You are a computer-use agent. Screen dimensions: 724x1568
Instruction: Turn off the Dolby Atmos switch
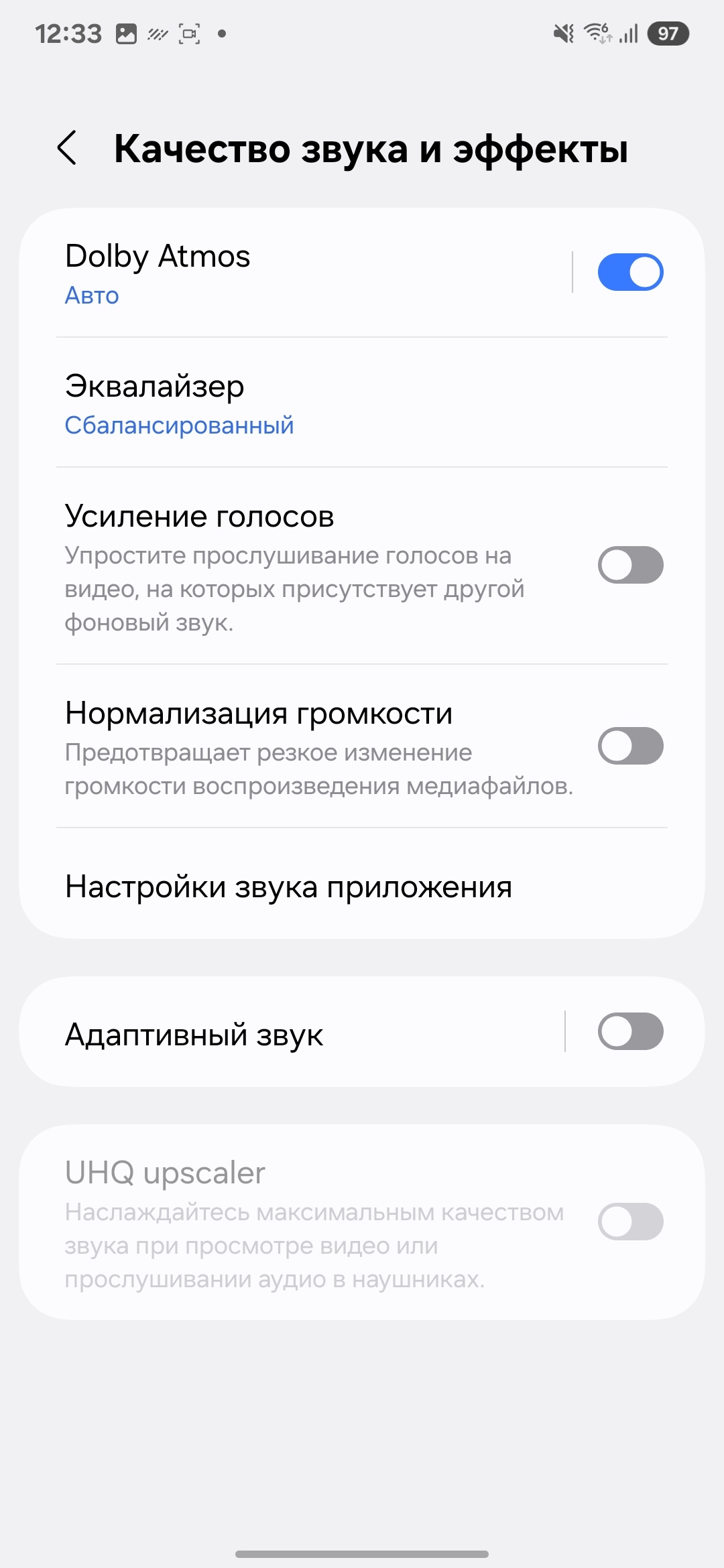[630, 272]
